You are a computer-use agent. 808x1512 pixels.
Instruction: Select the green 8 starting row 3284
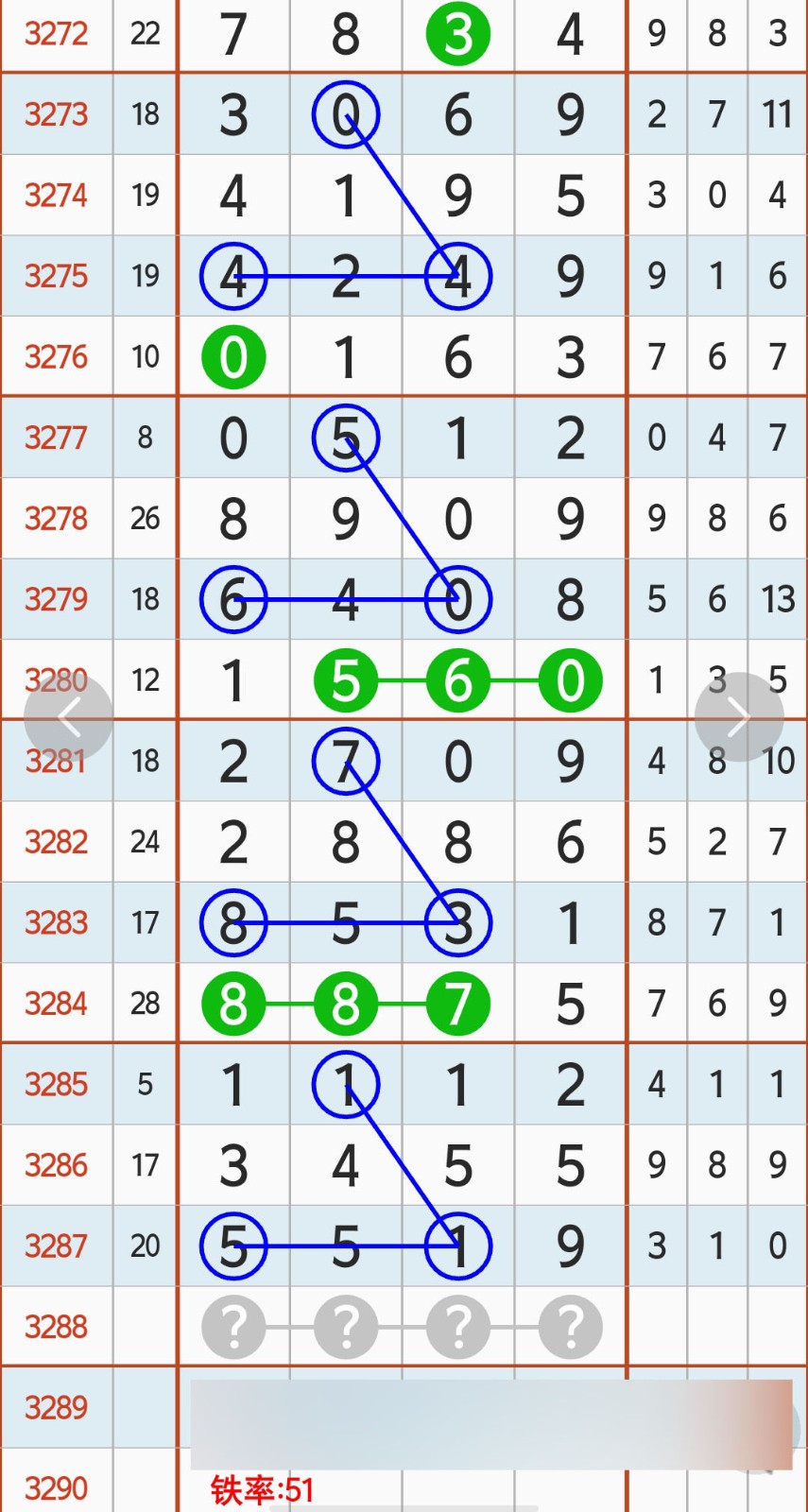pyautogui.click(x=233, y=1004)
